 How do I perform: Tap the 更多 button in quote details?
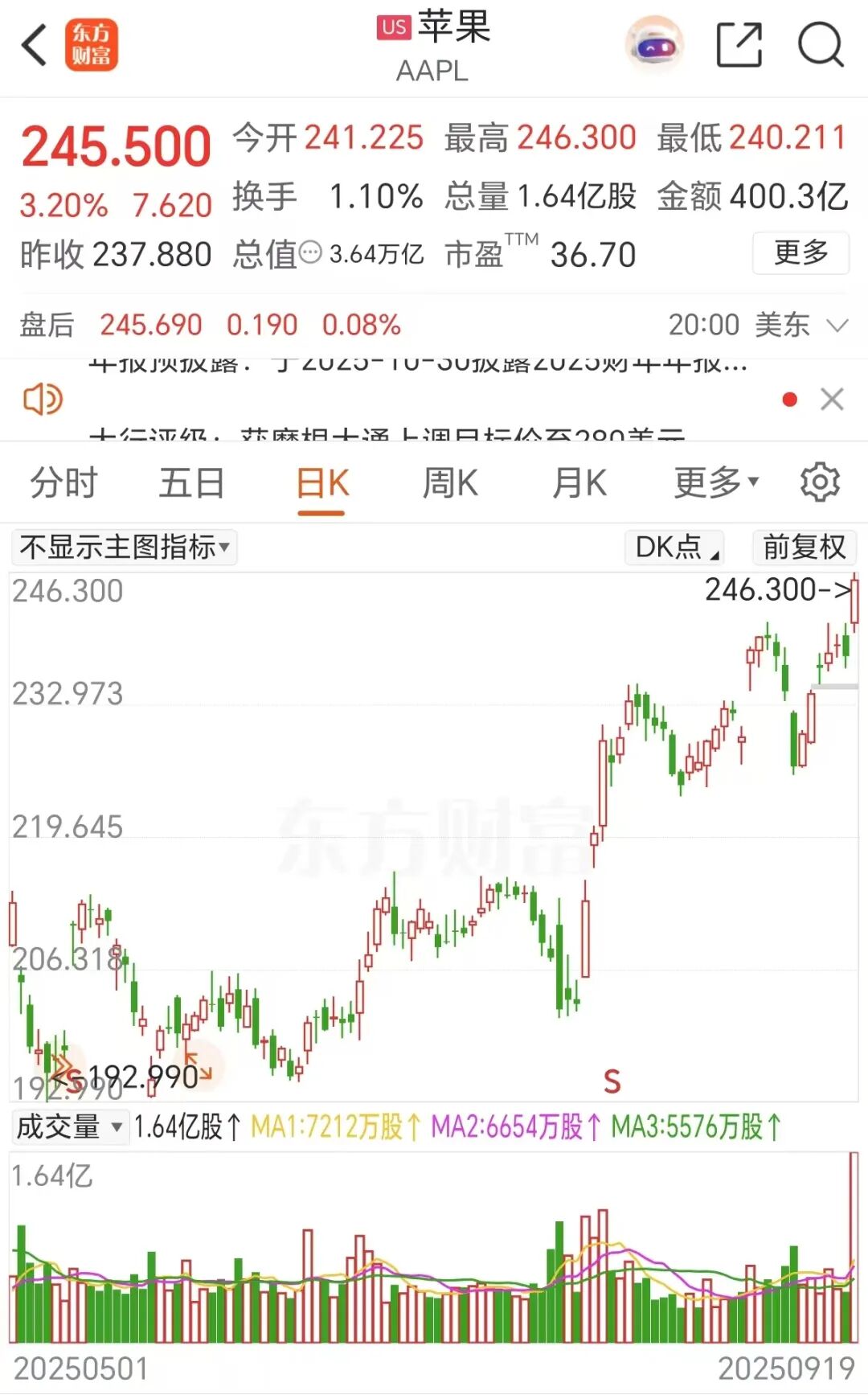pyautogui.click(x=800, y=253)
